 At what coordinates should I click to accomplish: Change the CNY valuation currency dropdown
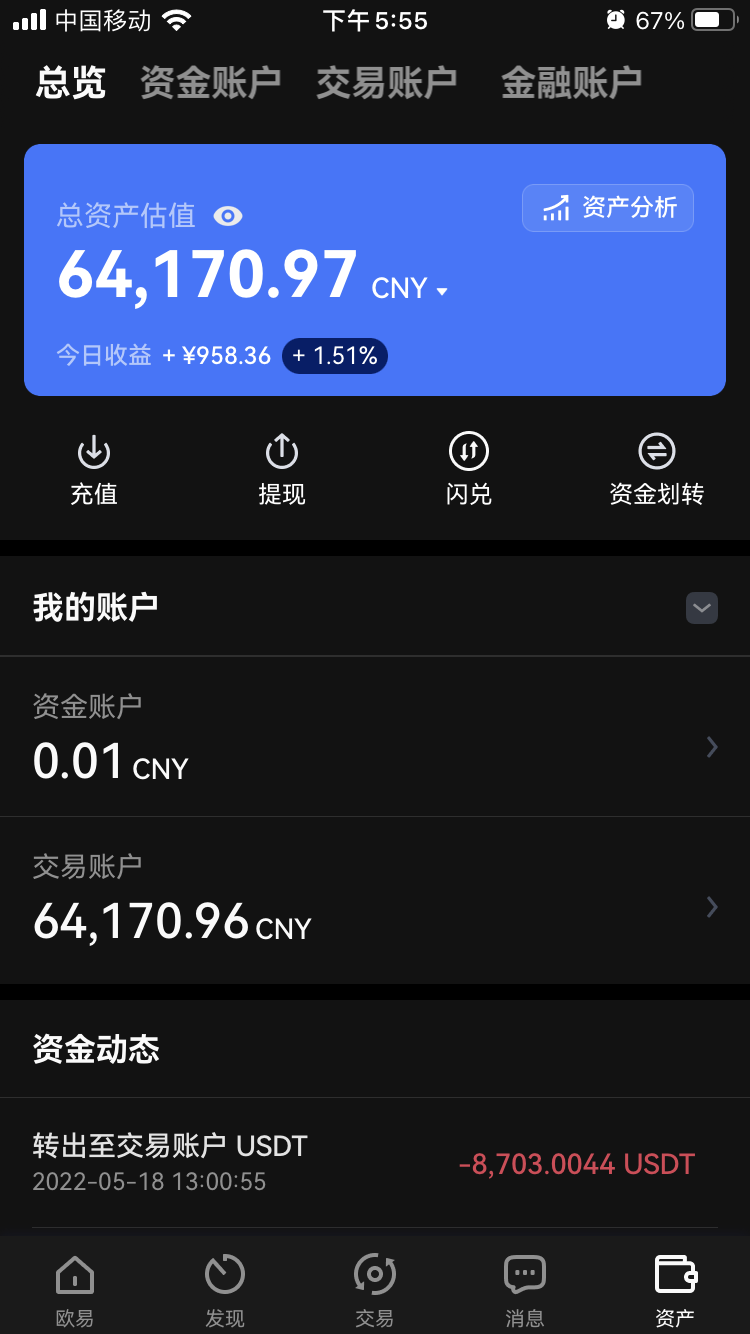point(410,289)
